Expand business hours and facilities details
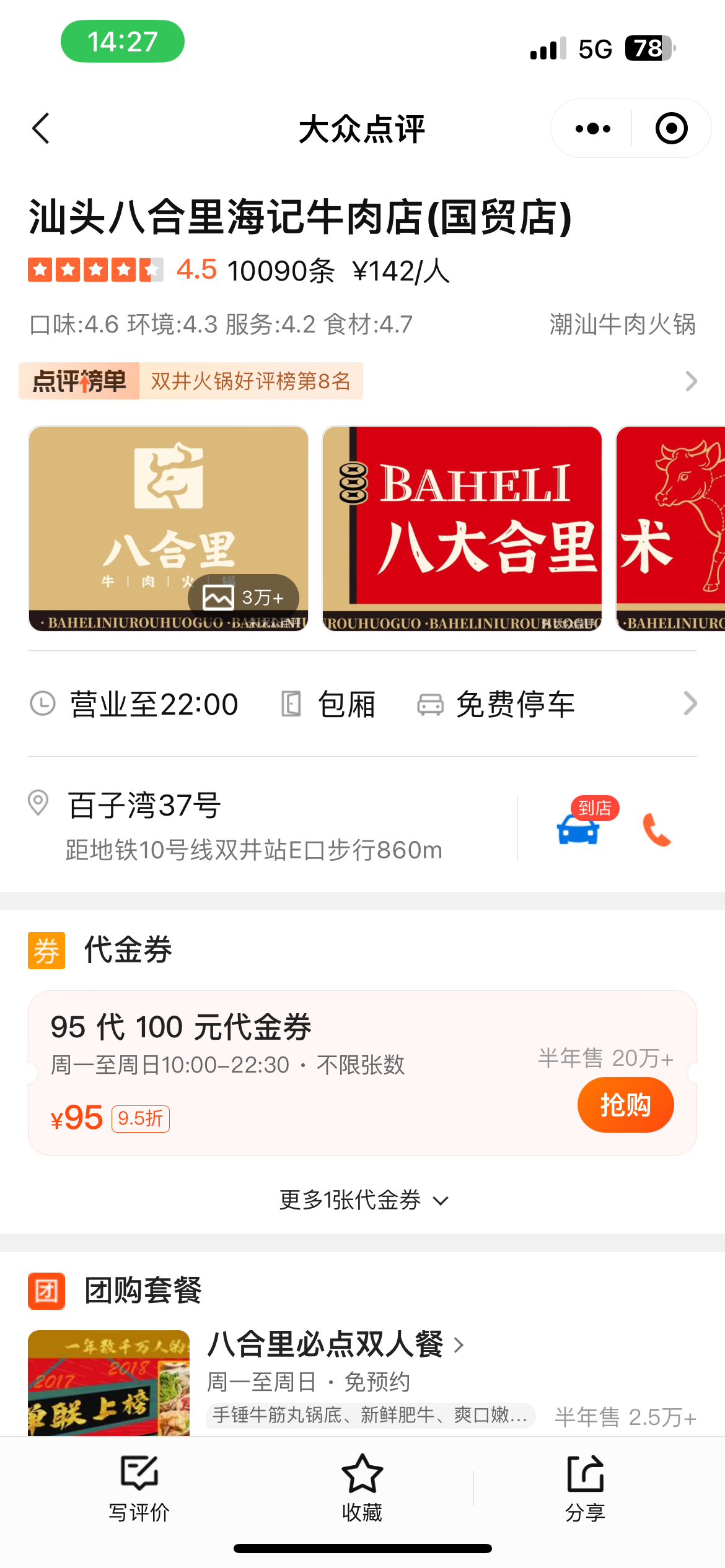This screenshot has width=725, height=1568. click(690, 703)
